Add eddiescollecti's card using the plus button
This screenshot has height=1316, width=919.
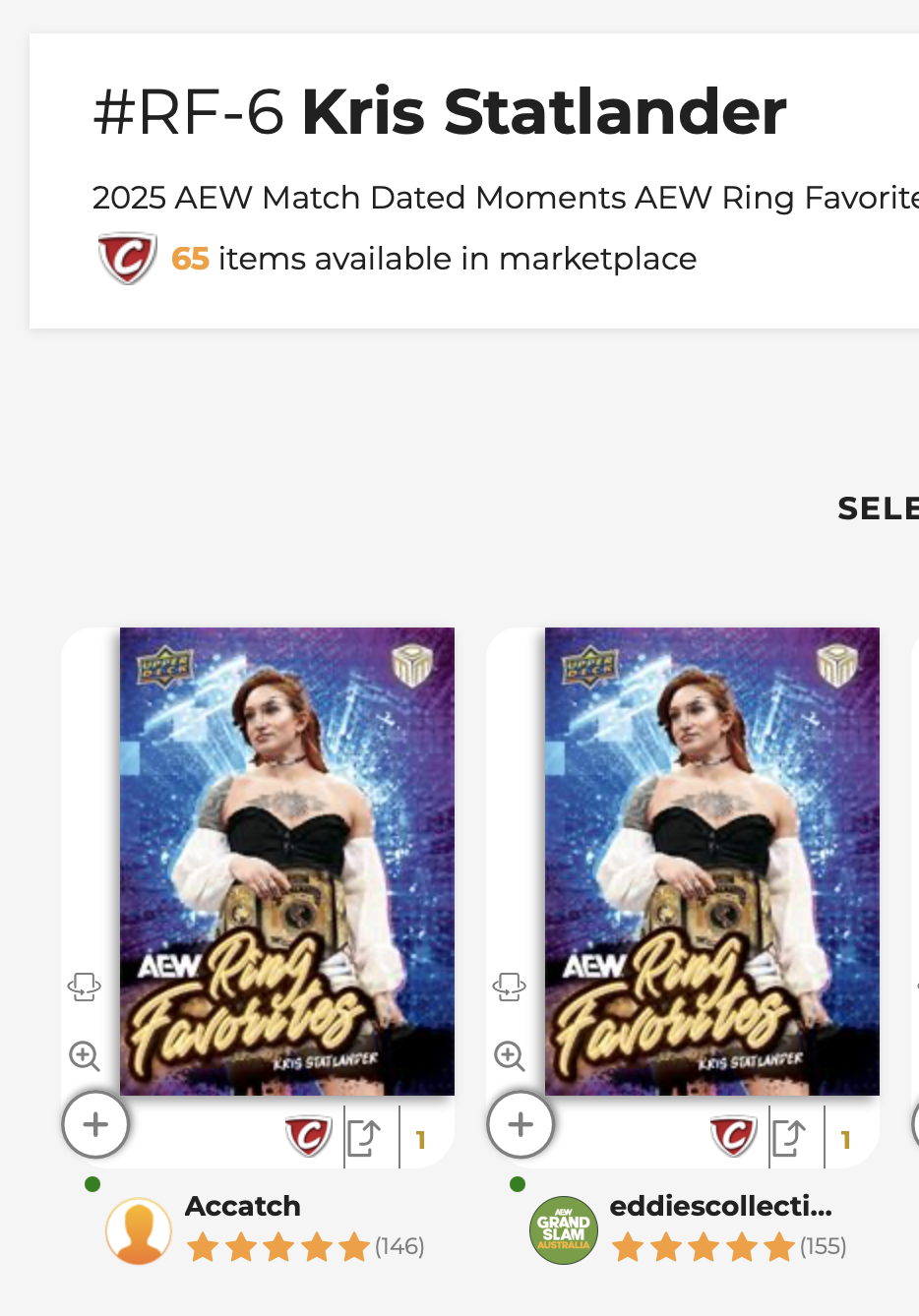point(521,1124)
